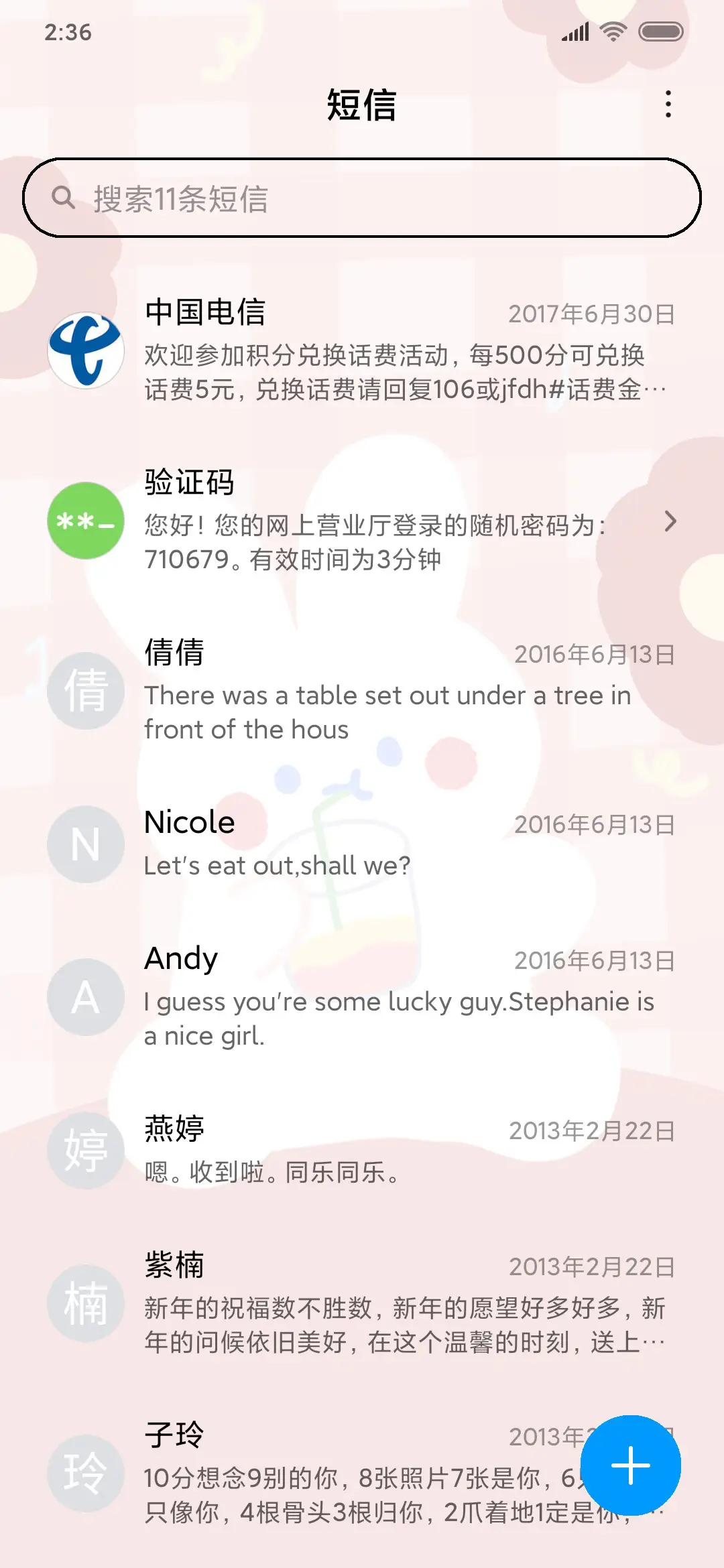Tap the blue new message button
Screen dimensions: 724x1568
[x=631, y=1465]
